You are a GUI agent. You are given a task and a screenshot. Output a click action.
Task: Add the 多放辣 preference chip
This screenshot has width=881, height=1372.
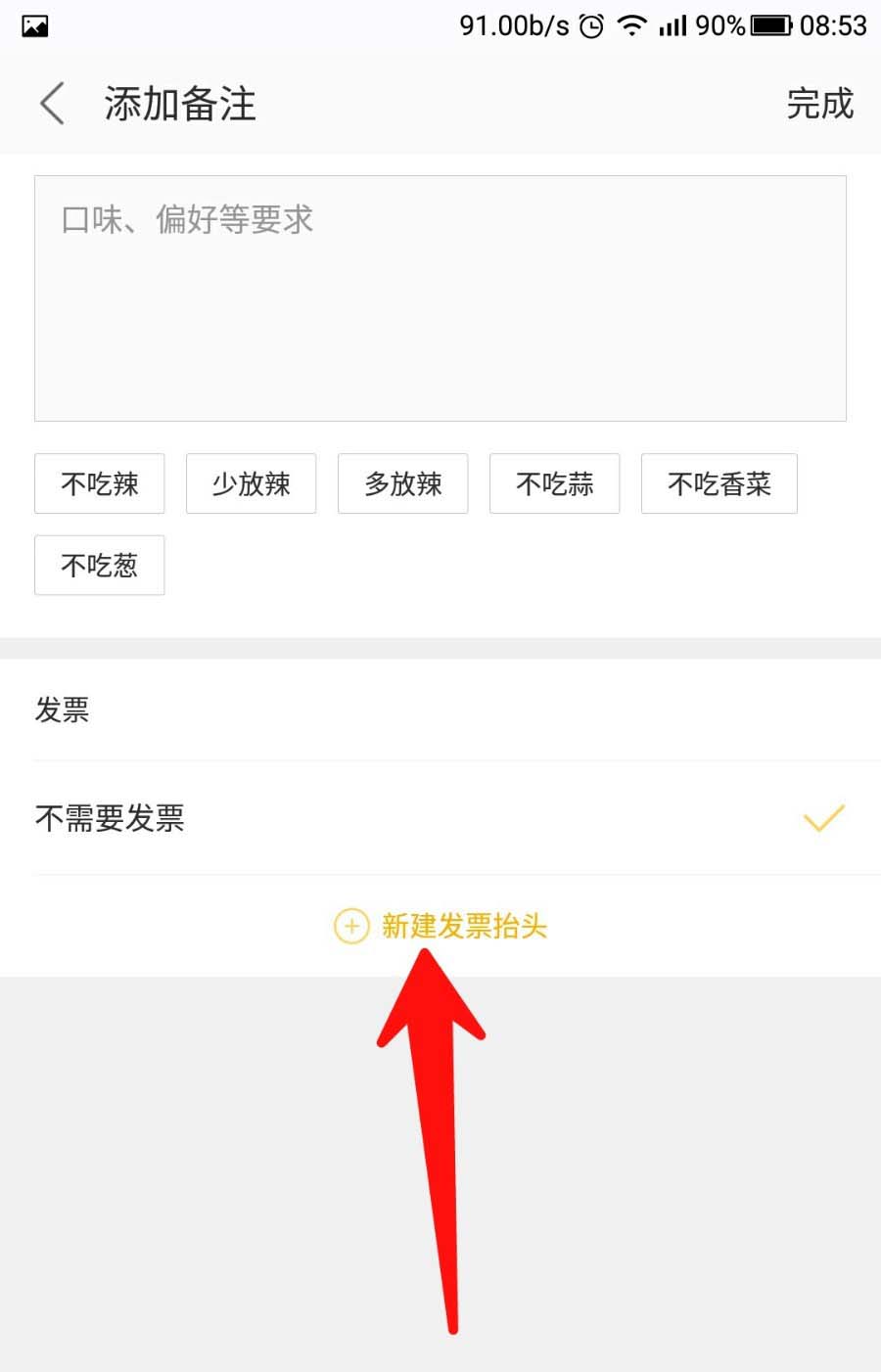pos(403,483)
